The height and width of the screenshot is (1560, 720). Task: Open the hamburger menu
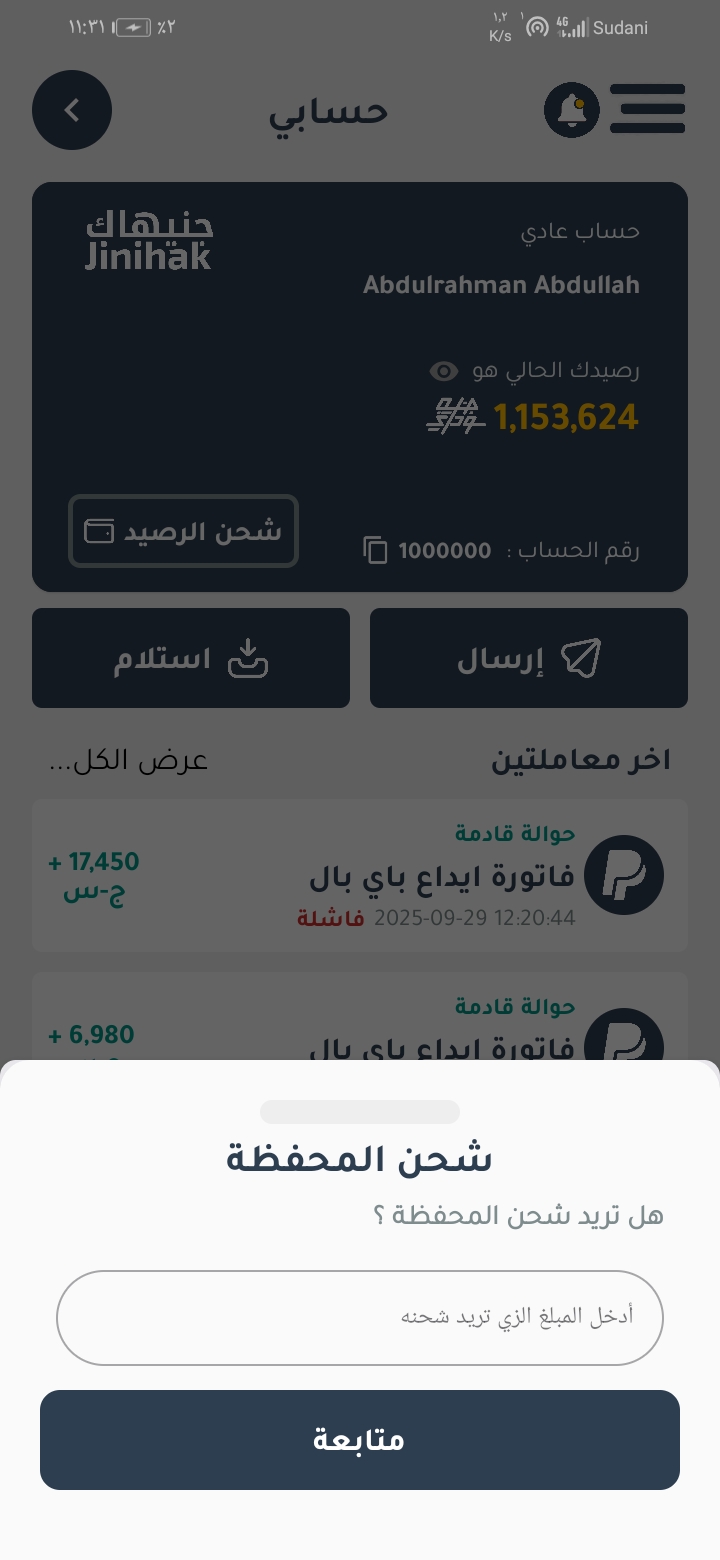pyautogui.click(x=647, y=110)
